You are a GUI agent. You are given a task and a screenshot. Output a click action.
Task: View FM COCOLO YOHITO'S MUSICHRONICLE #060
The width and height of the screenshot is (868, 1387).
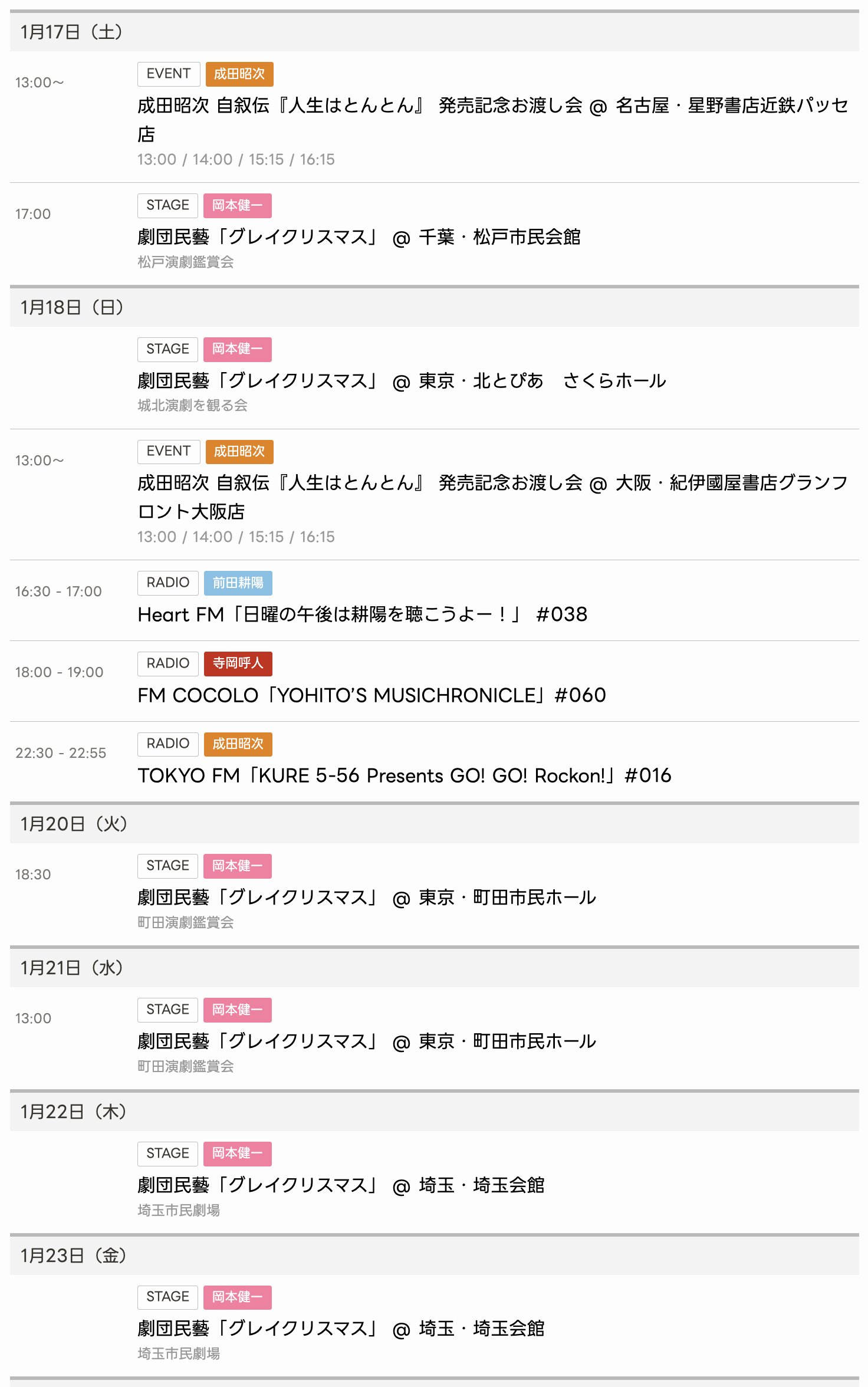(371, 695)
